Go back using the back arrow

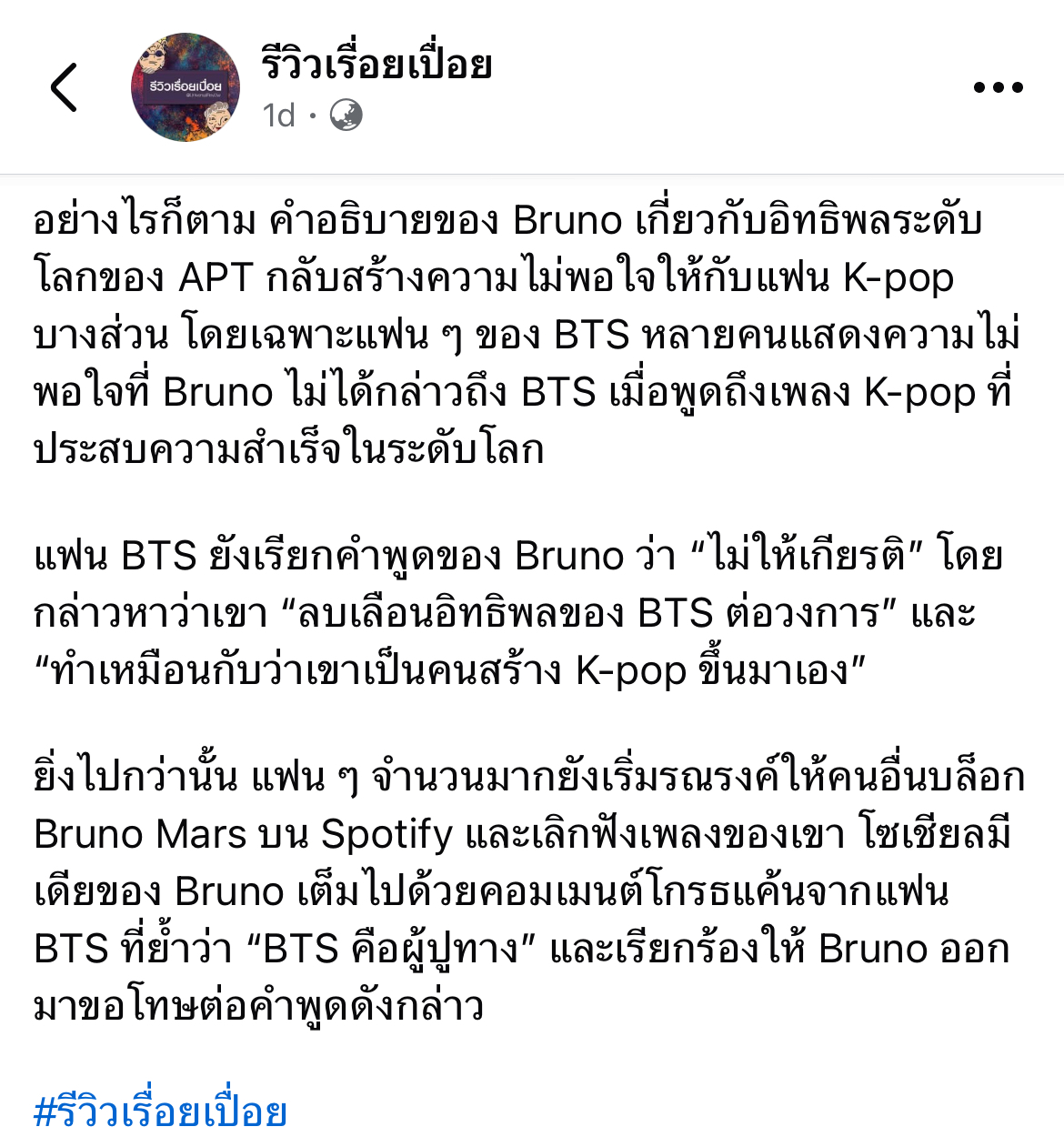click(x=64, y=87)
